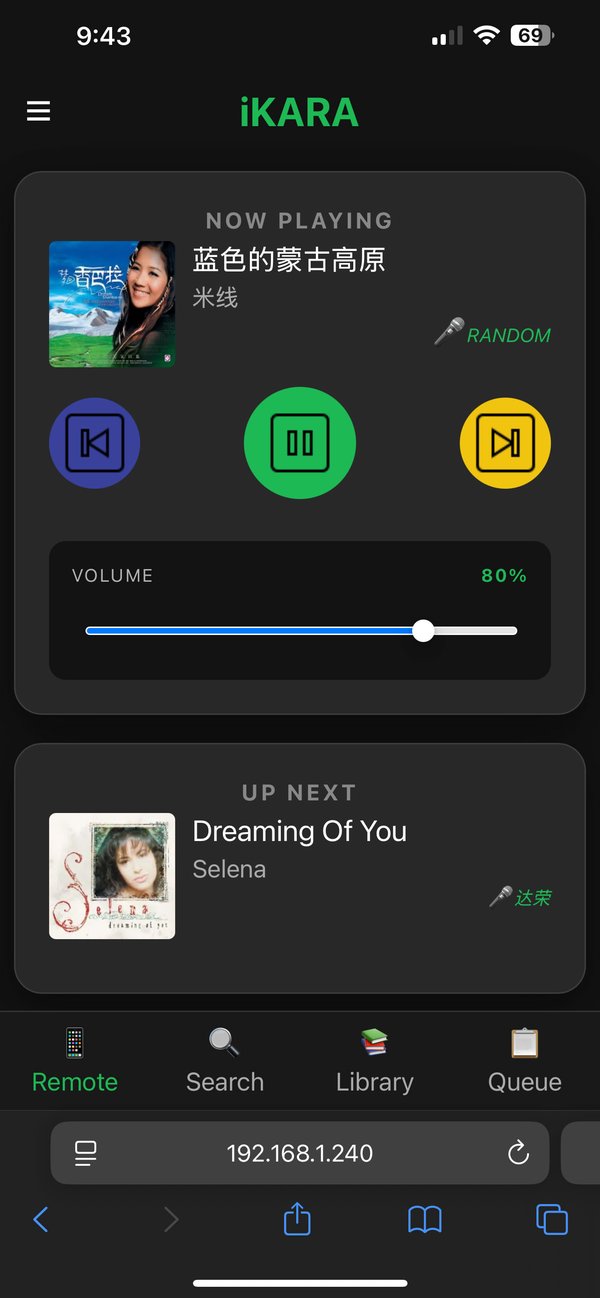Open the hamburger menu
The image size is (600, 1298).
point(38,111)
